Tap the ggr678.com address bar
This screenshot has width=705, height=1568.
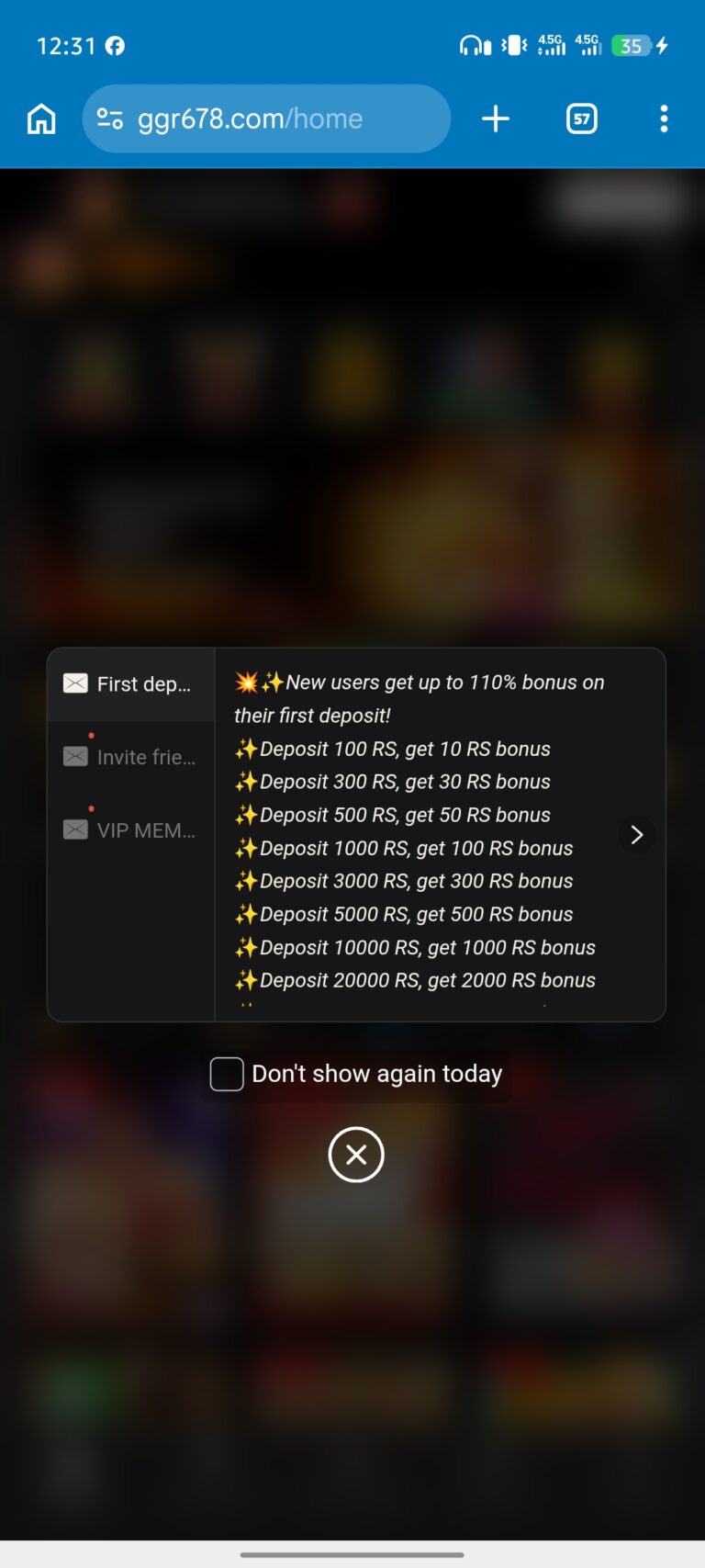coord(266,118)
